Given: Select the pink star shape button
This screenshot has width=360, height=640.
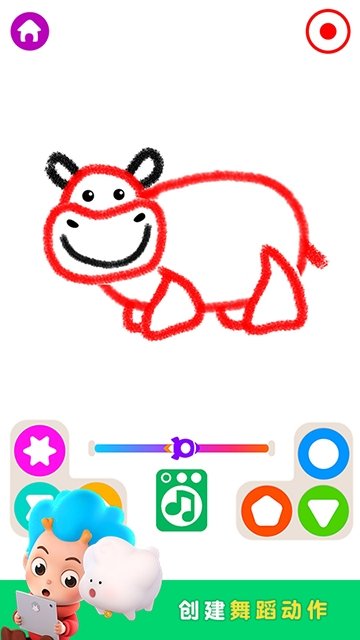Looking at the screenshot, I should coord(40,451).
